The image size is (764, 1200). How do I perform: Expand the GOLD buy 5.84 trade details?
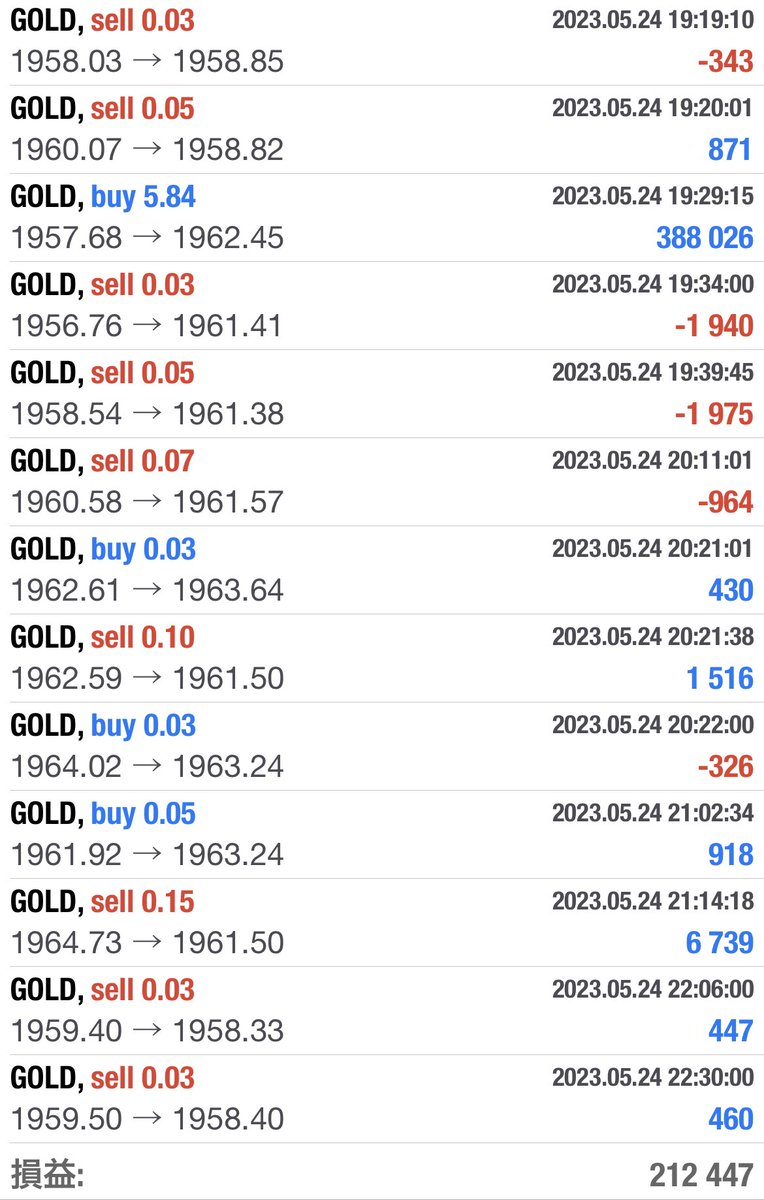(x=382, y=217)
